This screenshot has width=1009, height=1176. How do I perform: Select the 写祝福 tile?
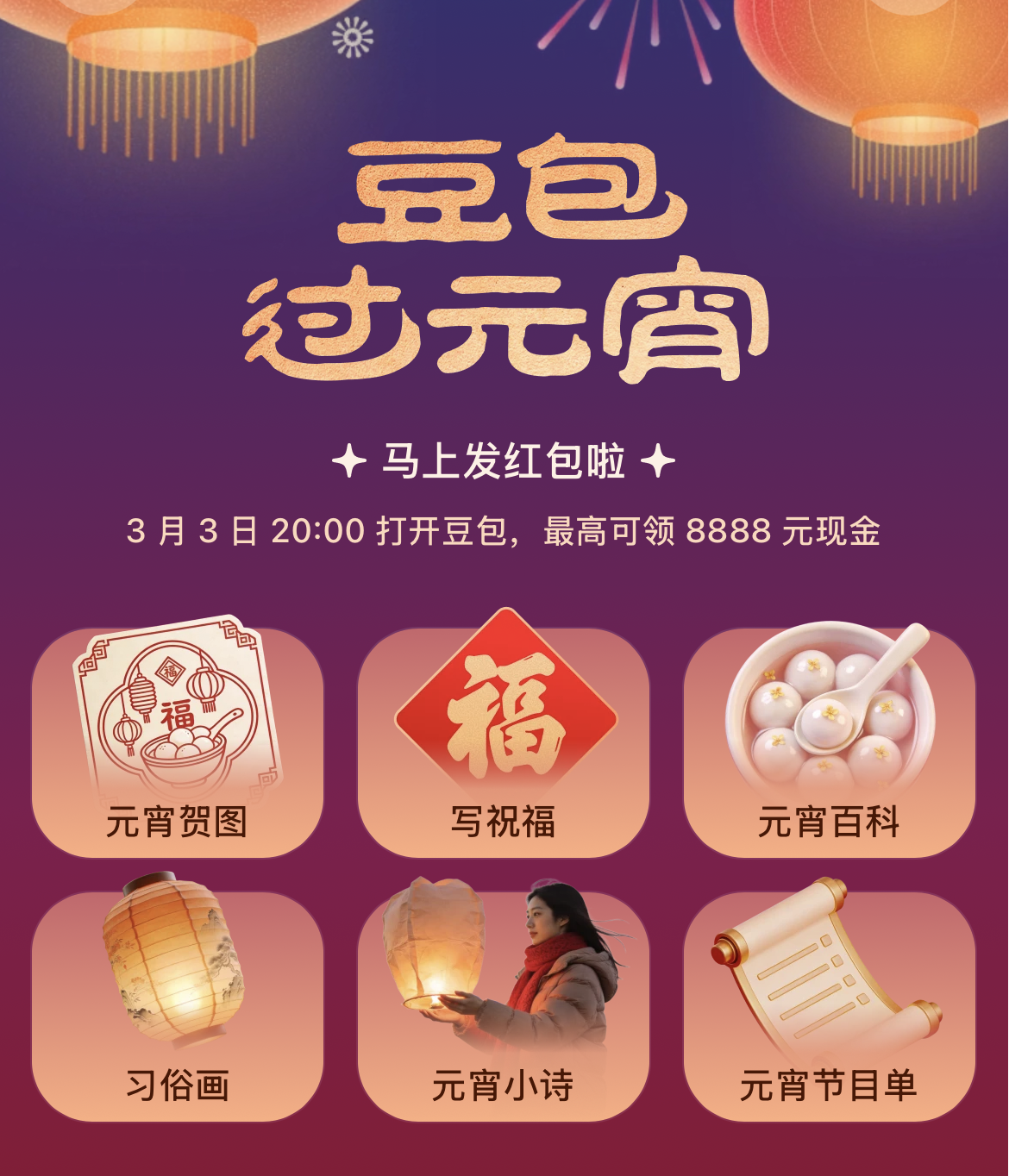(x=504, y=743)
